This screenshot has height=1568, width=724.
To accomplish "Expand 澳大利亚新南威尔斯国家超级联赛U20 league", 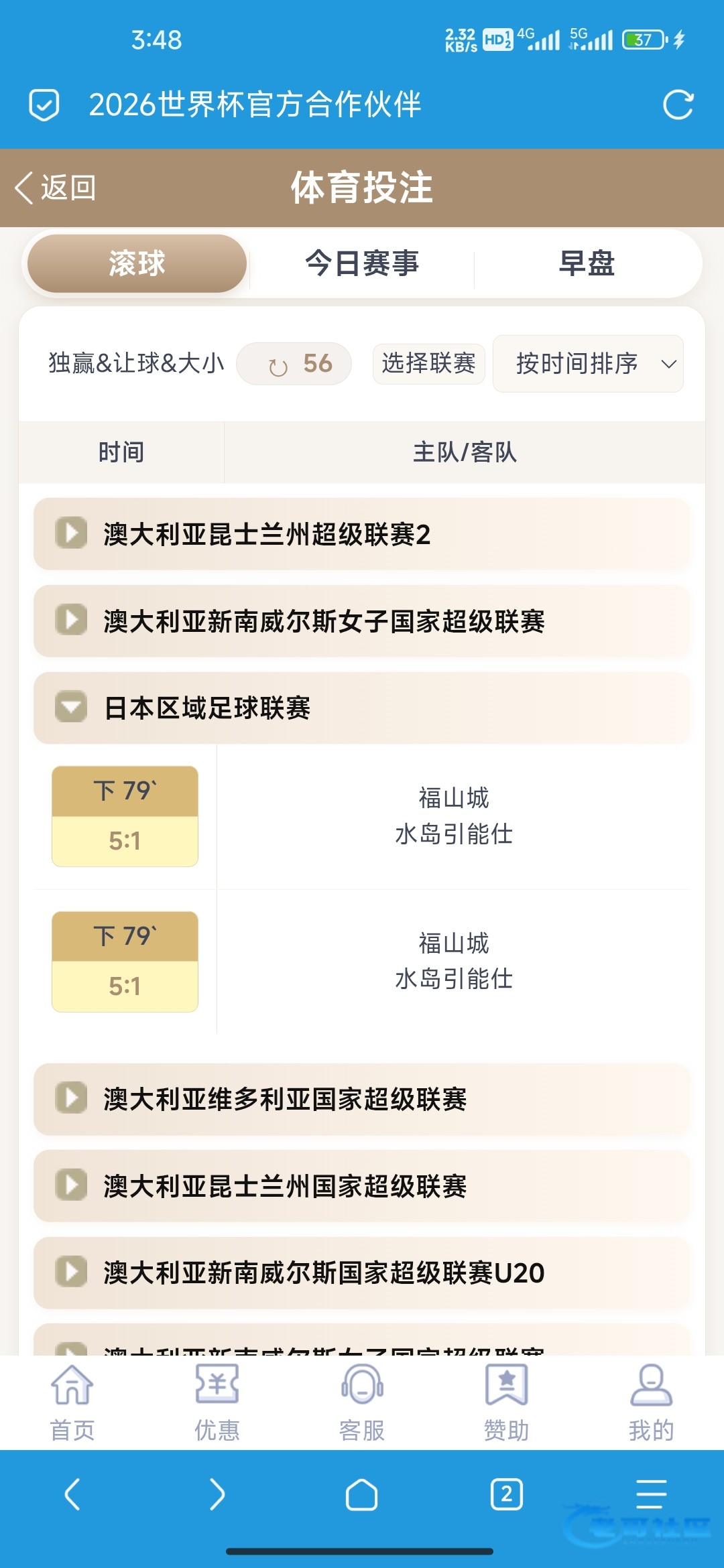I will [x=362, y=1273].
